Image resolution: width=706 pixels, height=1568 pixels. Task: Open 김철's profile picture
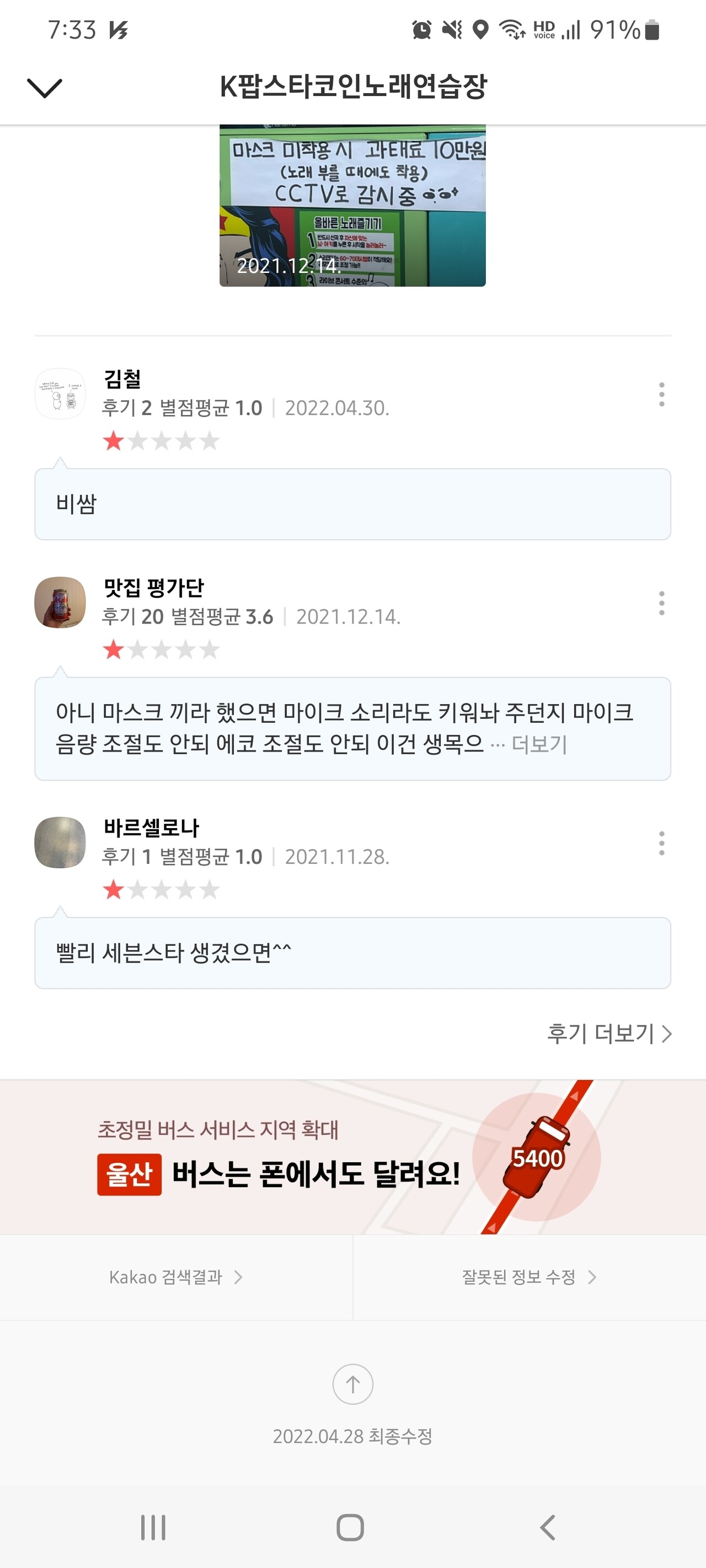59,393
